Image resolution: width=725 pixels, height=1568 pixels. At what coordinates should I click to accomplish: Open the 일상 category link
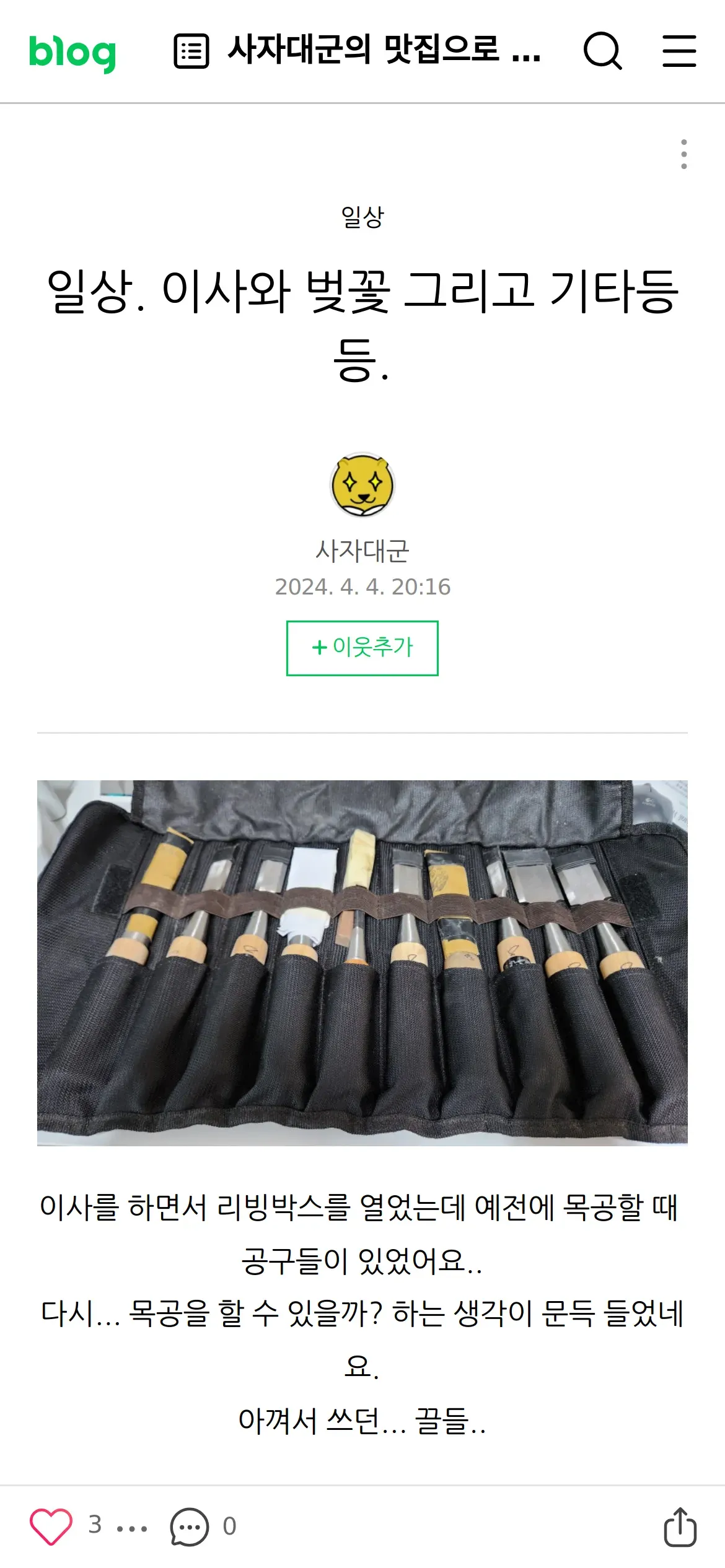coord(362,217)
